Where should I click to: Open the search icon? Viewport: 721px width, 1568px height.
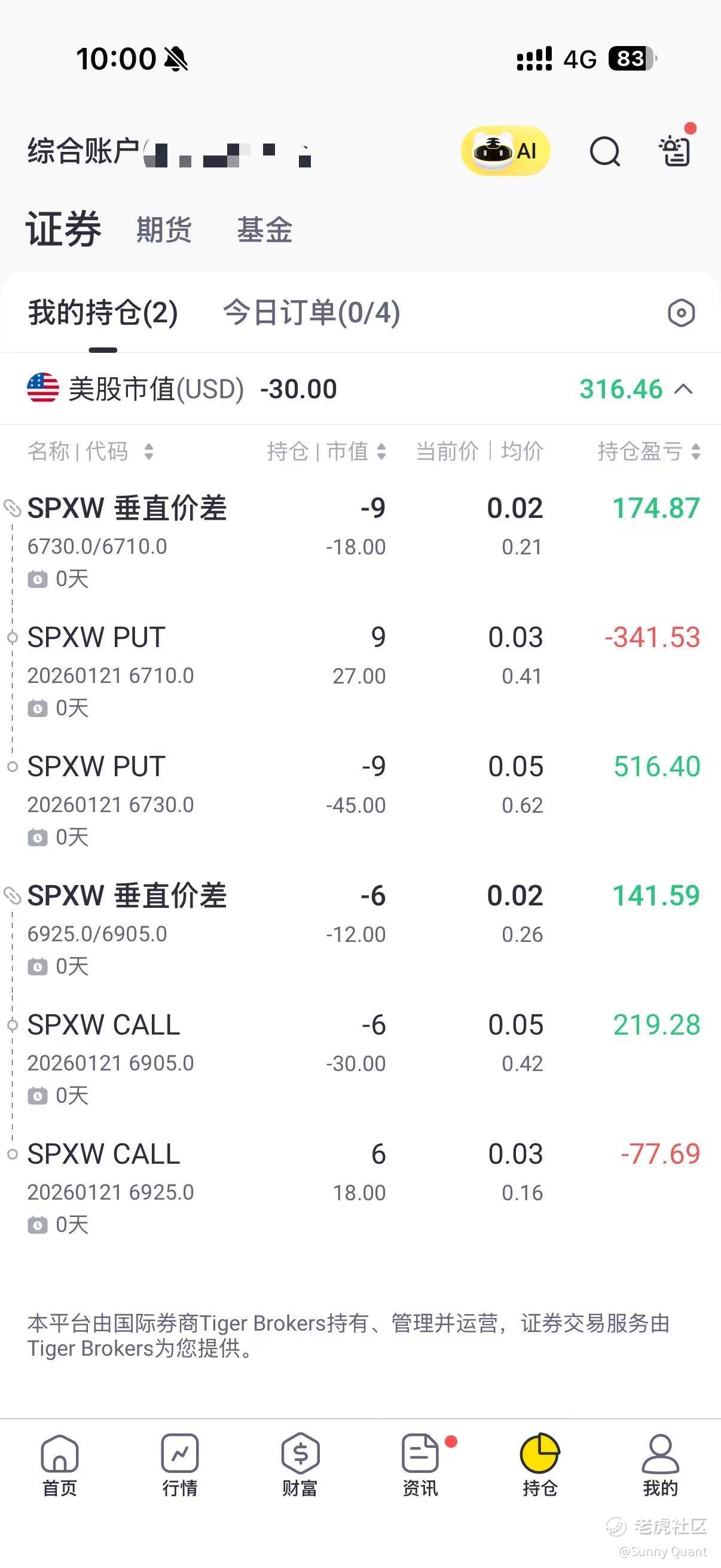pos(605,151)
